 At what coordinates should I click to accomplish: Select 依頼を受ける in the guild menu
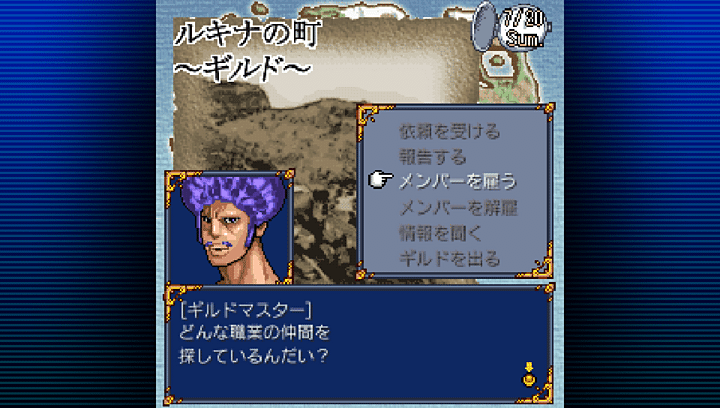449,130
